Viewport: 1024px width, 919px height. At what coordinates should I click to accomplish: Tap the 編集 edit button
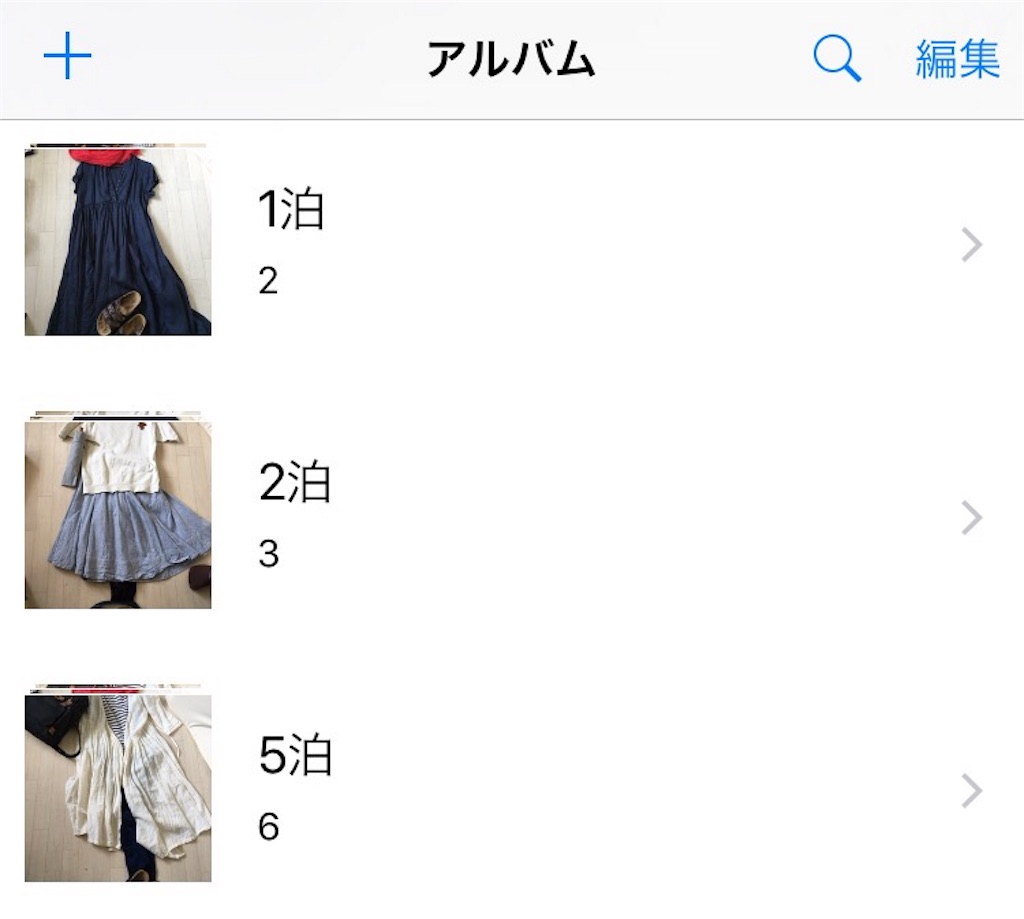pyautogui.click(x=957, y=60)
